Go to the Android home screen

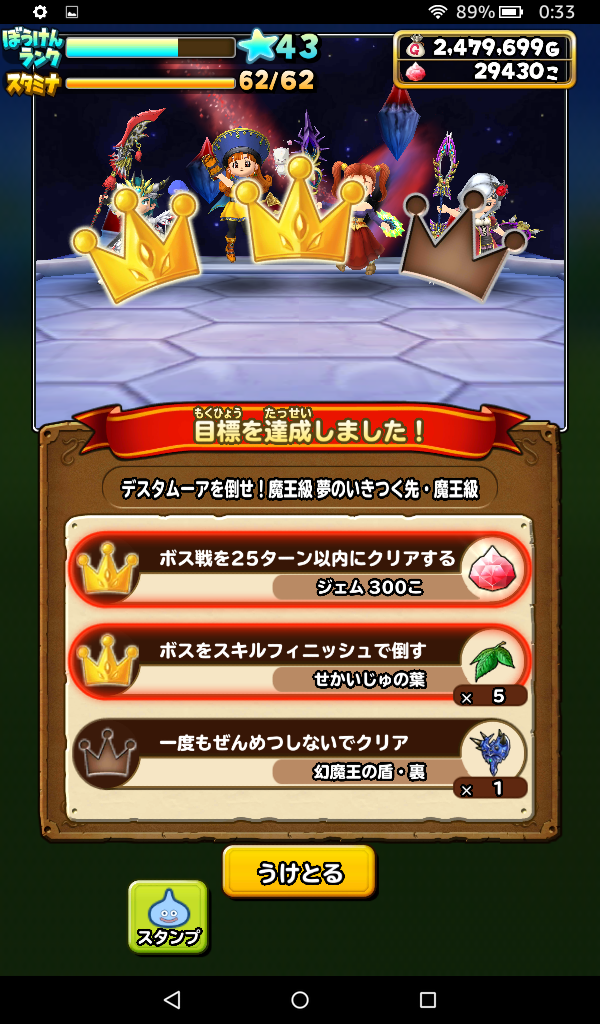[300, 999]
